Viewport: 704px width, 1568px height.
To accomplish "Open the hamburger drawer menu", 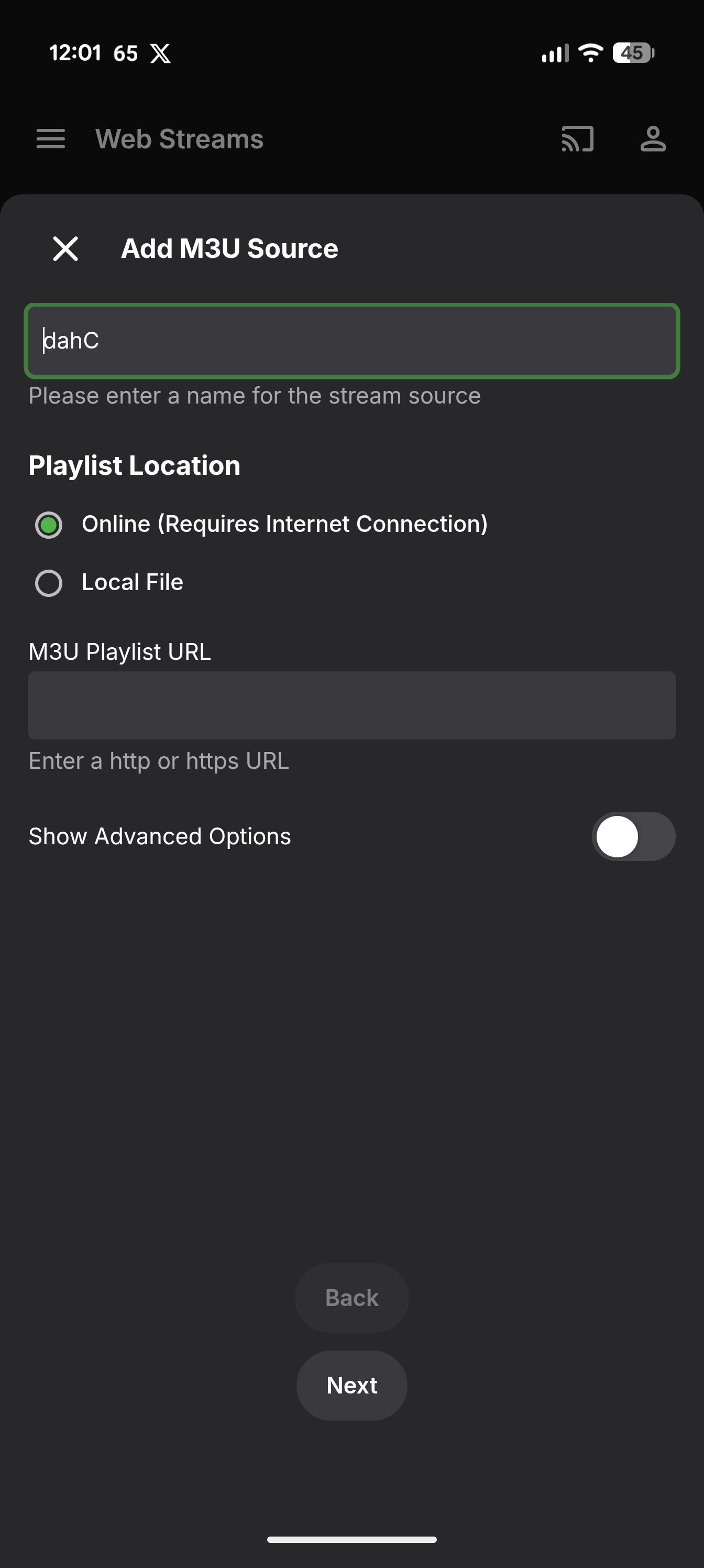I will coord(50,139).
